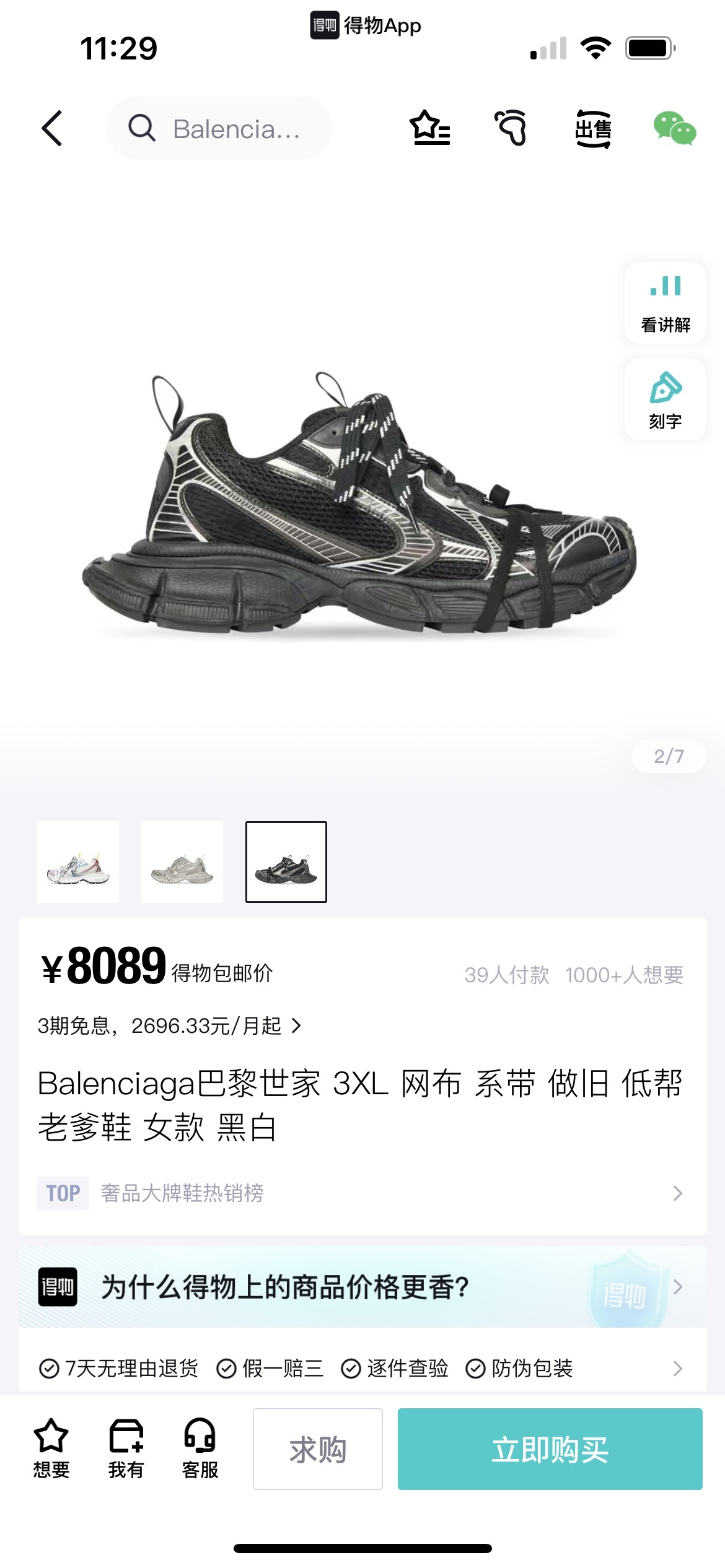Image resolution: width=725 pixels, height=1568 pixels.
Task: Open the Balenciaga search box
Action: [219, 129]
